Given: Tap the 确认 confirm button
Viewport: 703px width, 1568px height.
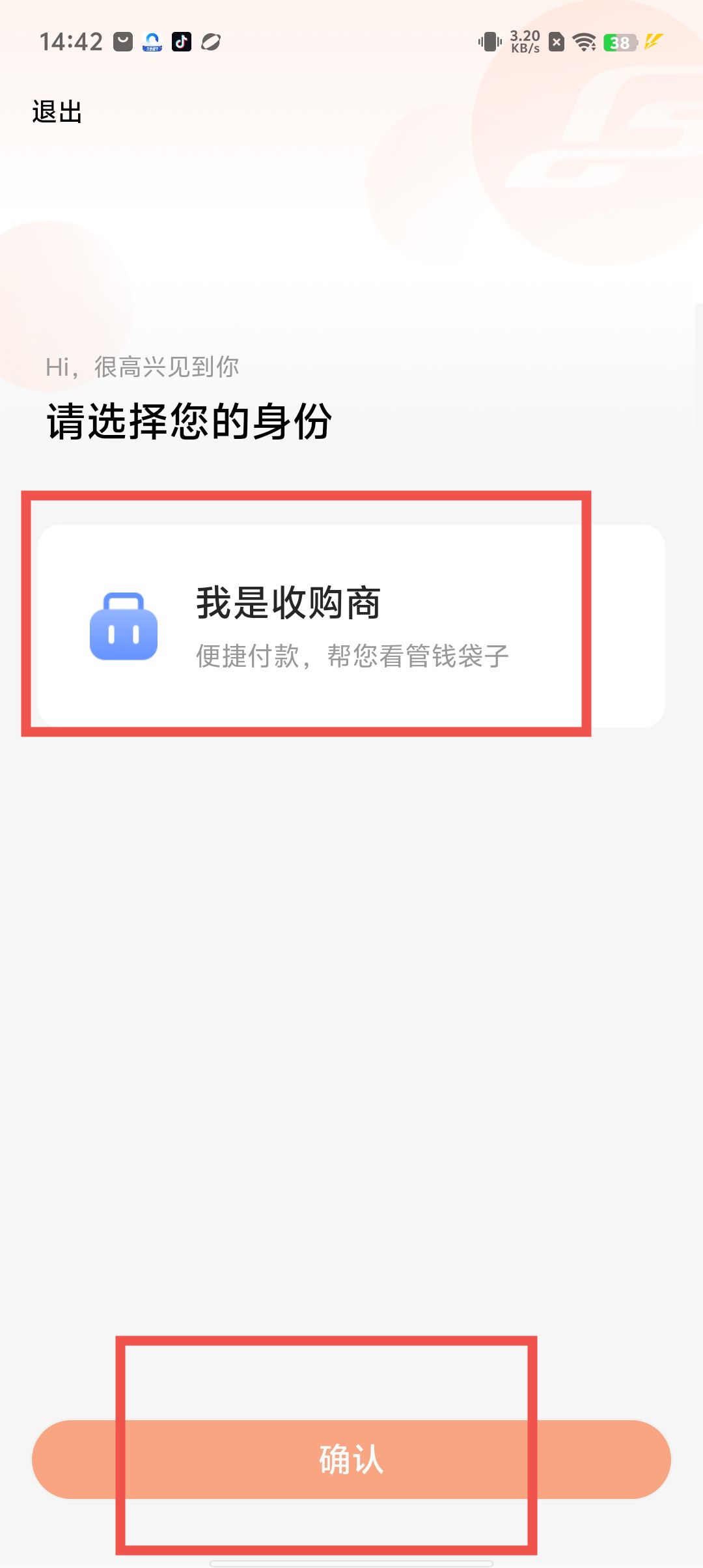Looking at the screenshot, I should coord(351,1459).
